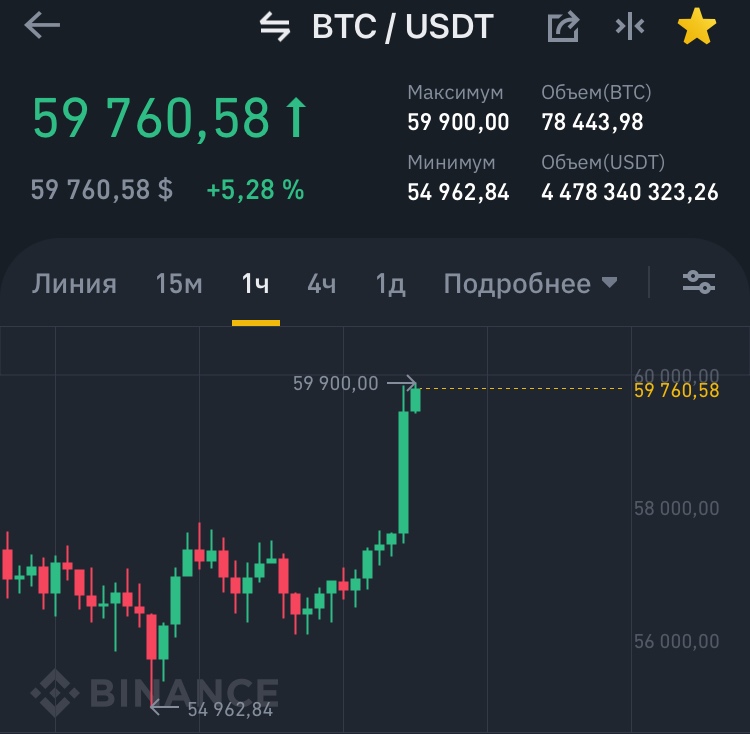Share the BTC / USDT chart
The image size is (750, 734).
tap(563, 27)
